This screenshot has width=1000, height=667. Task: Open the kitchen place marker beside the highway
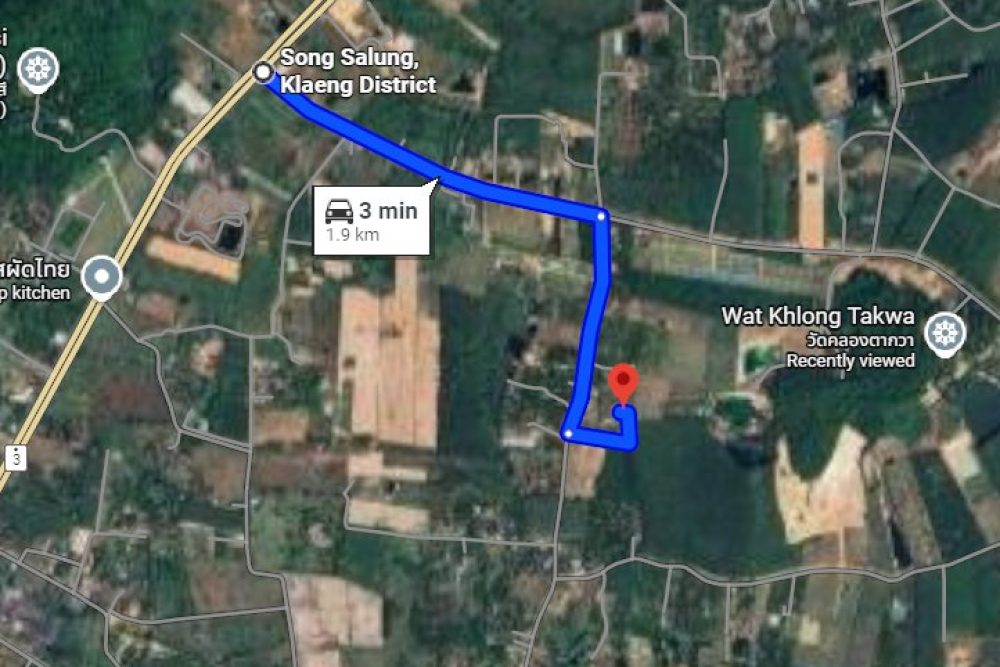click(102, 276)
